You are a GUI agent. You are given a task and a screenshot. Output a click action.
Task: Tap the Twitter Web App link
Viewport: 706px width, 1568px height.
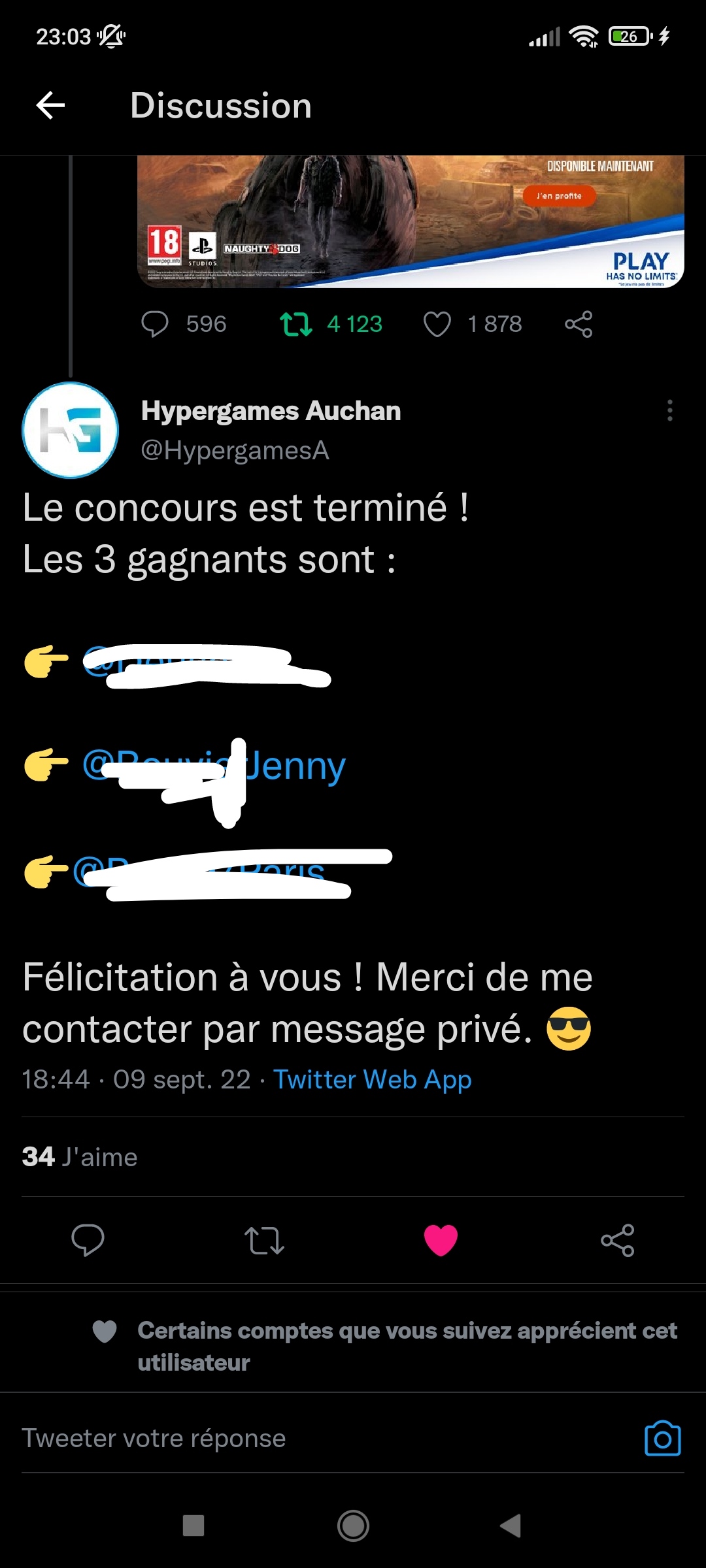(x=372, y=1079)
